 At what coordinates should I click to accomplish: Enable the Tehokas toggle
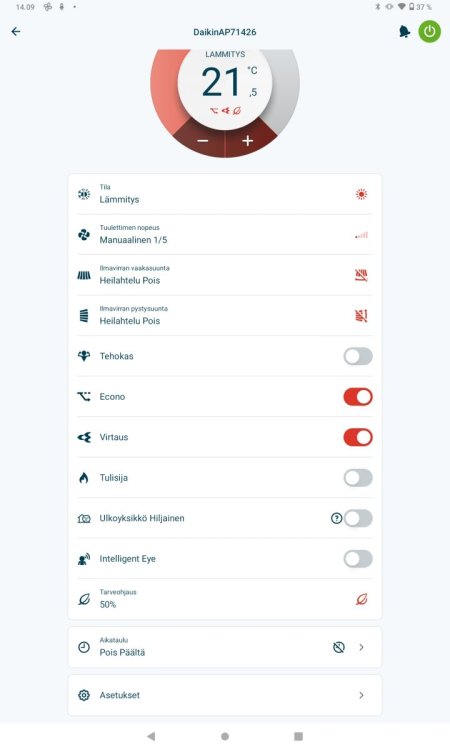[358, 356]
